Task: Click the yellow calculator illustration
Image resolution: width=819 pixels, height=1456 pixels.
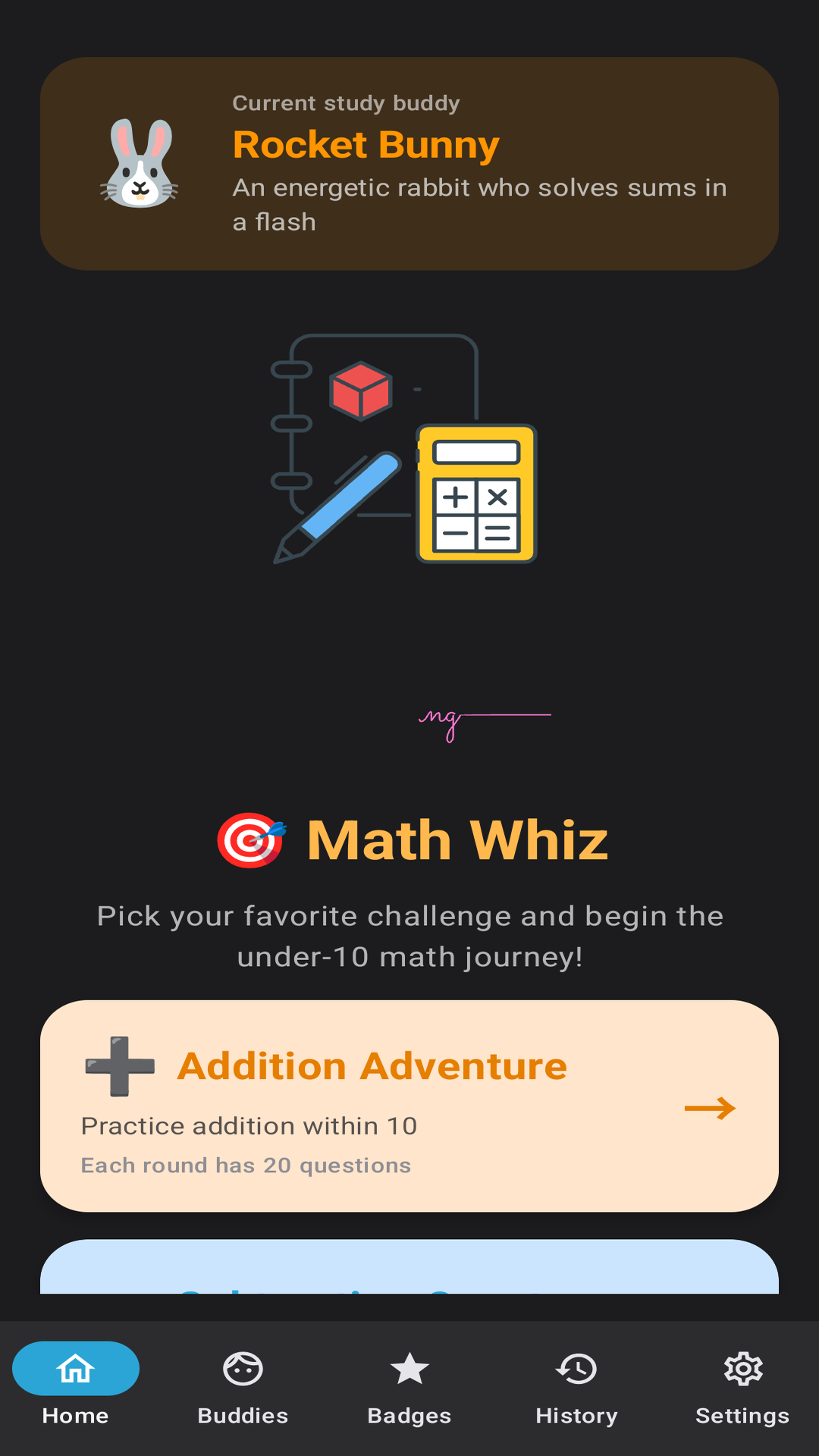Action: pos(476,493)
